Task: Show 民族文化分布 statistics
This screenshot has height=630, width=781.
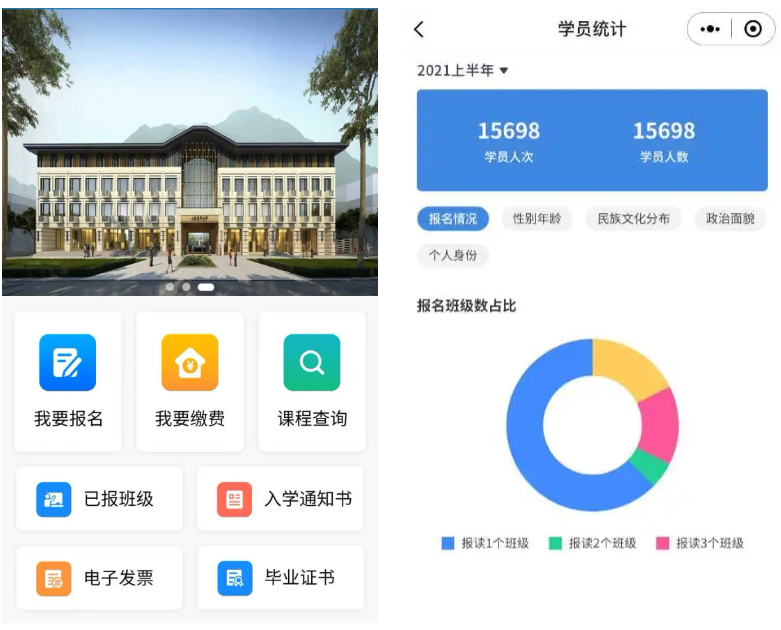Action: 633,219
